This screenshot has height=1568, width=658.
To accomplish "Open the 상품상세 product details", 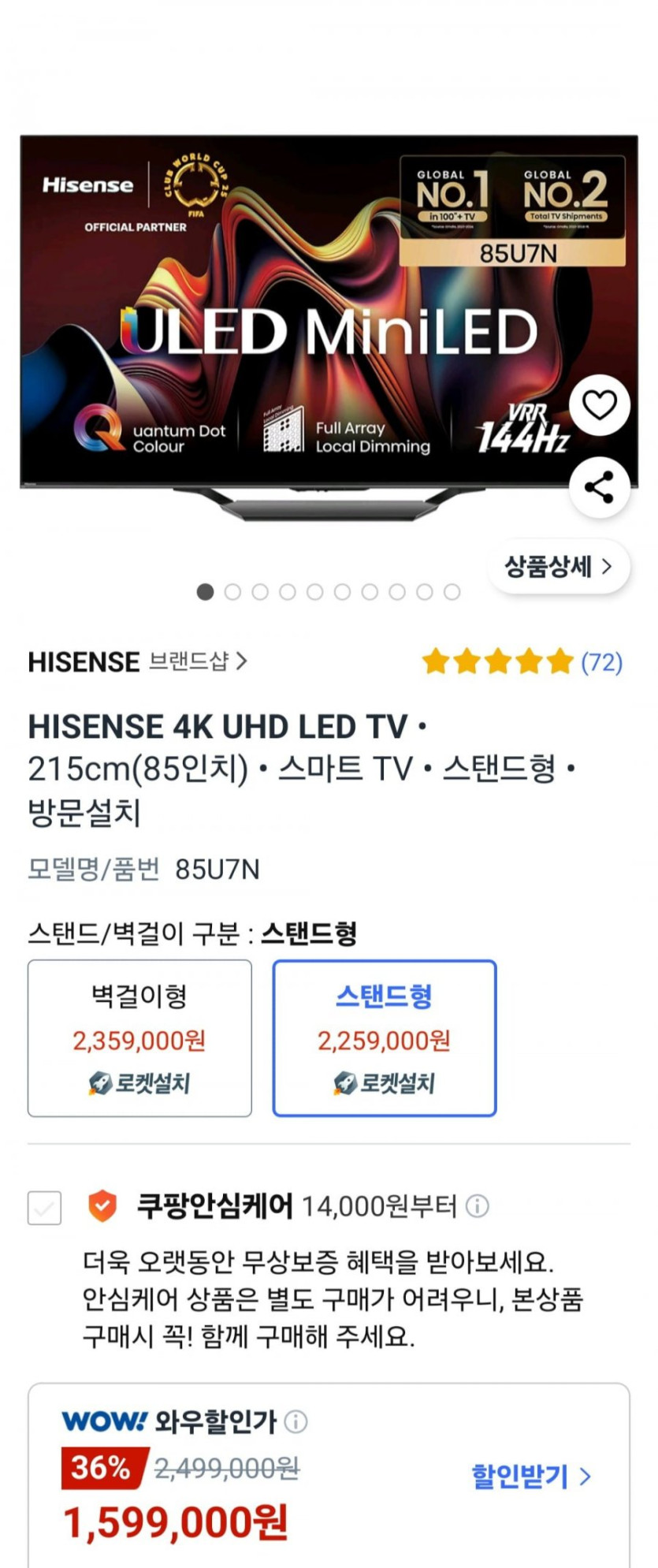I will pos(559,566).
